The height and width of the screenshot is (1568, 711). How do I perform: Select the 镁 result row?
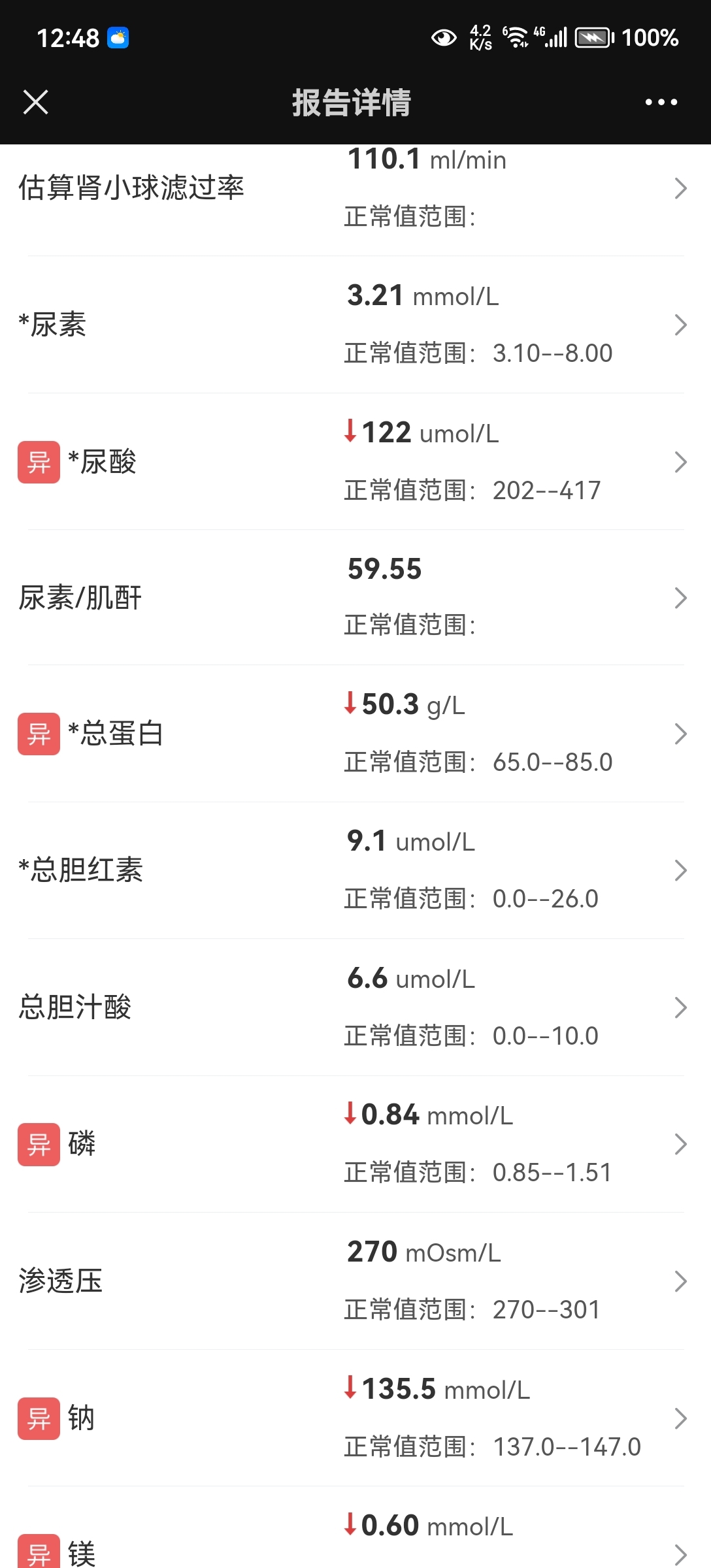pos(355,1527)
